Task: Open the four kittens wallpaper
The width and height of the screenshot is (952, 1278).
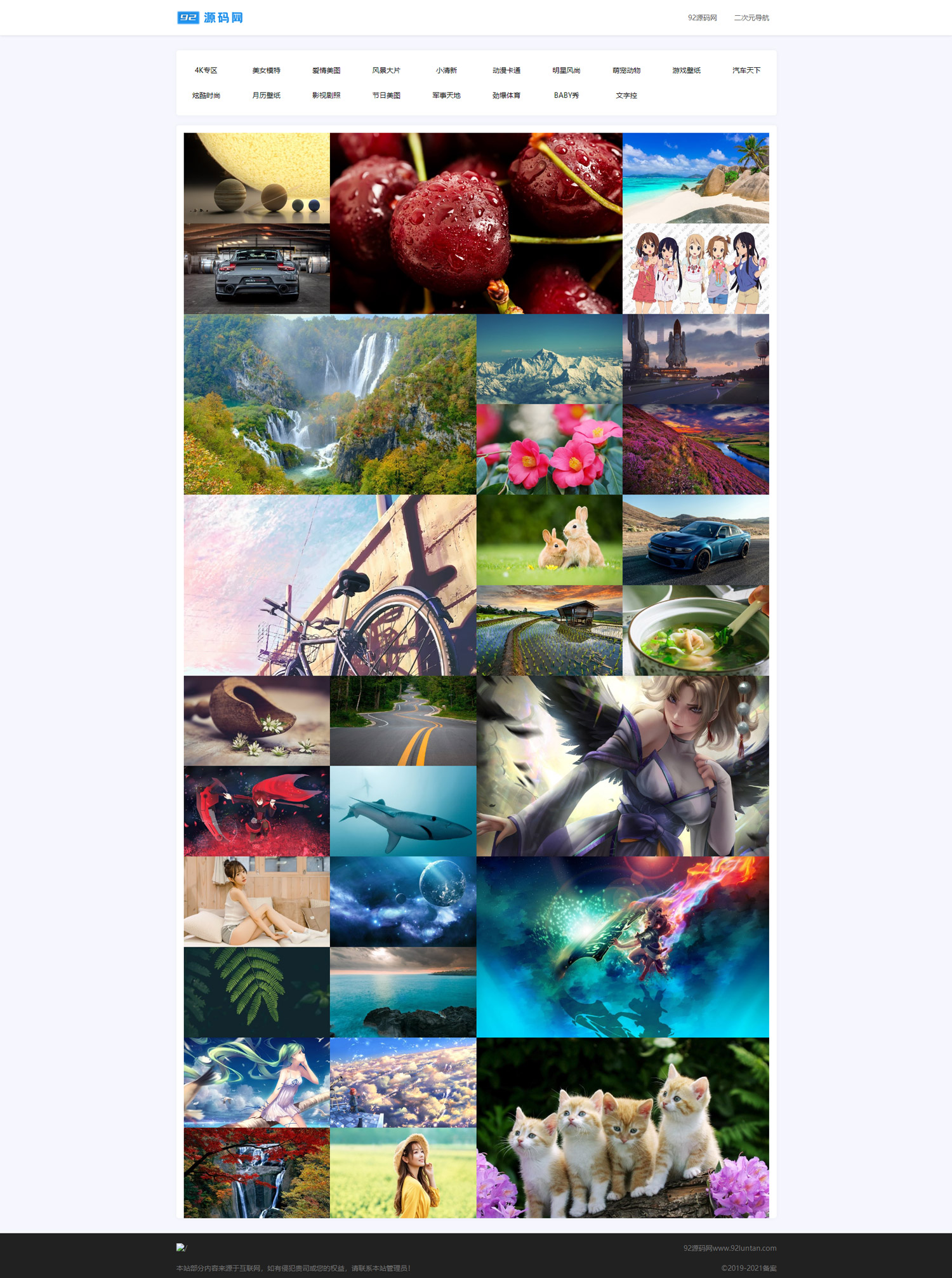Action: click(623, 1128)
